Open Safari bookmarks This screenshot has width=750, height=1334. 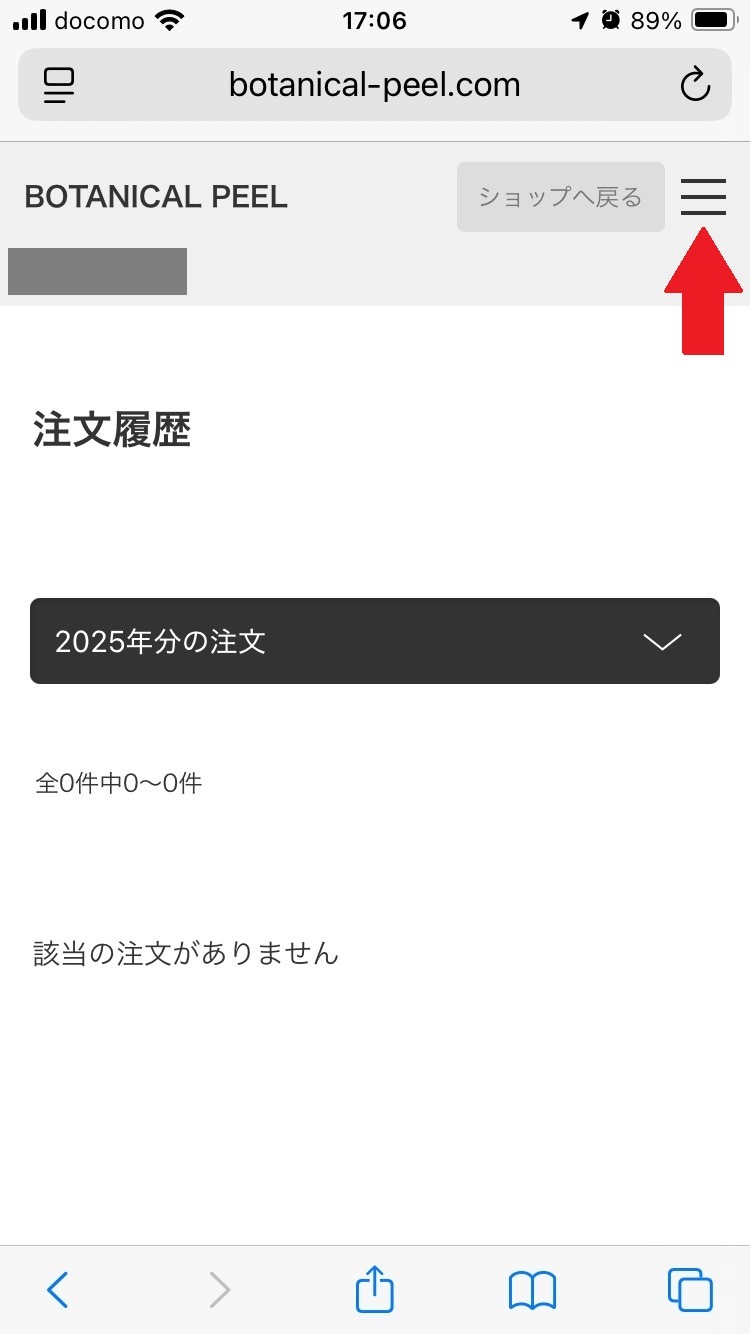[x=532, y=1289]
